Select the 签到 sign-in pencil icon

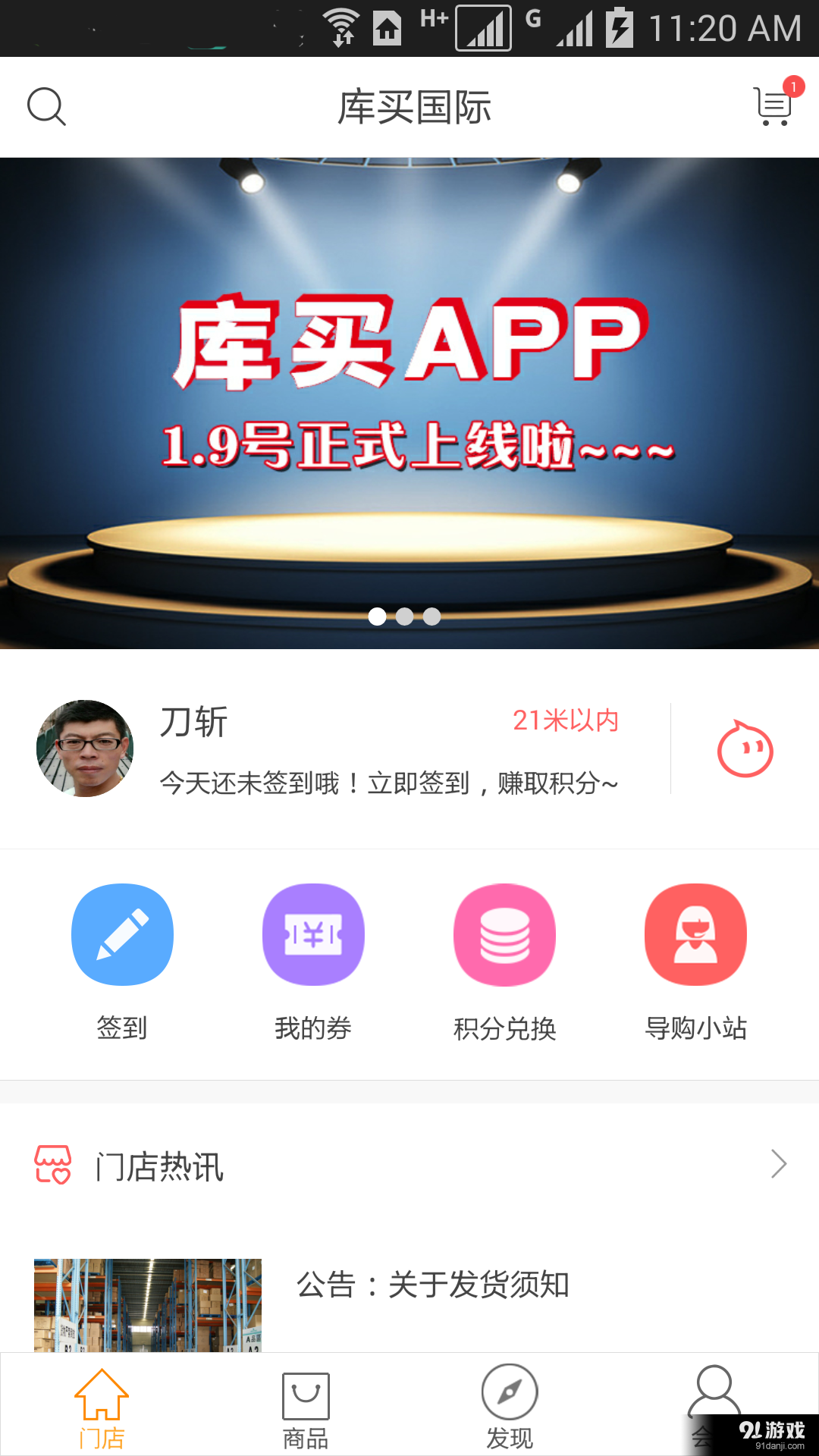[x=122, y=934]
